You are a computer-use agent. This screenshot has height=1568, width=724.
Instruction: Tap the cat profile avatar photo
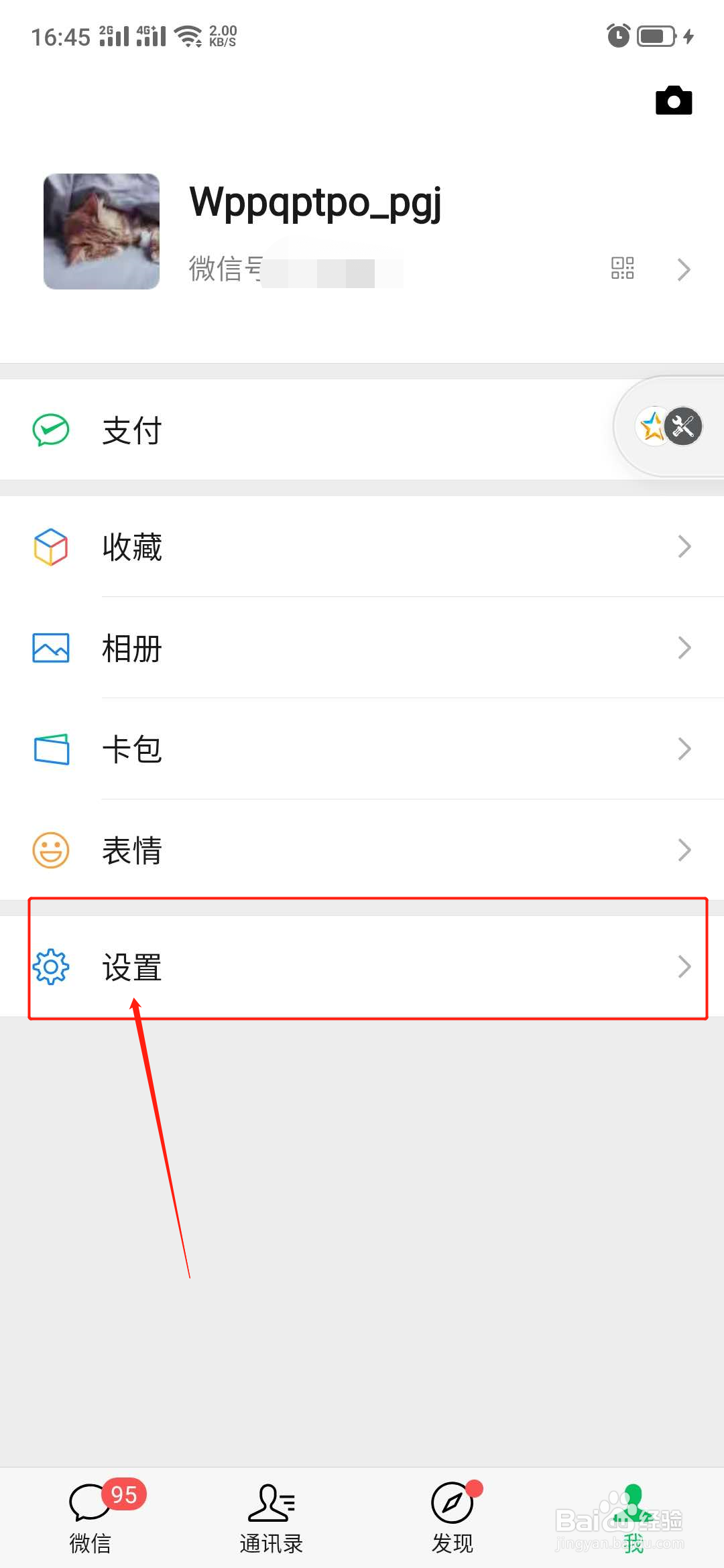pos(101,232)
